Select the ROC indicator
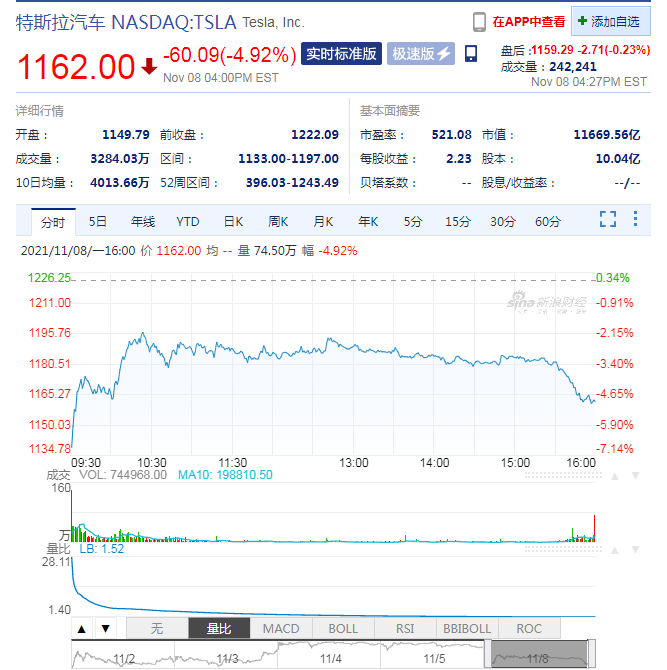 (529, 629)
